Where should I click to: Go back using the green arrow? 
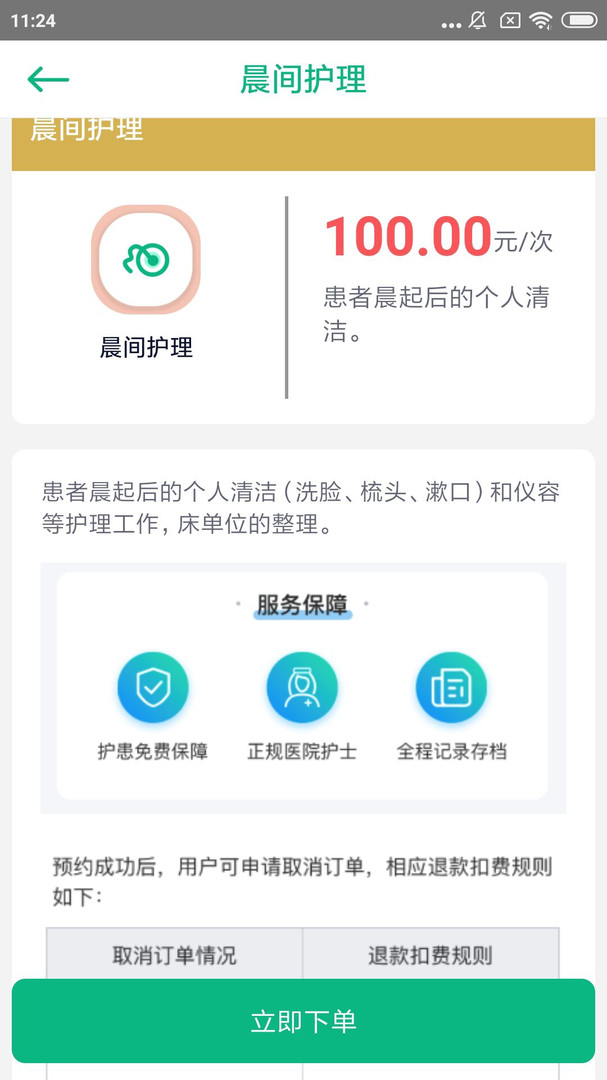(48, 79)
